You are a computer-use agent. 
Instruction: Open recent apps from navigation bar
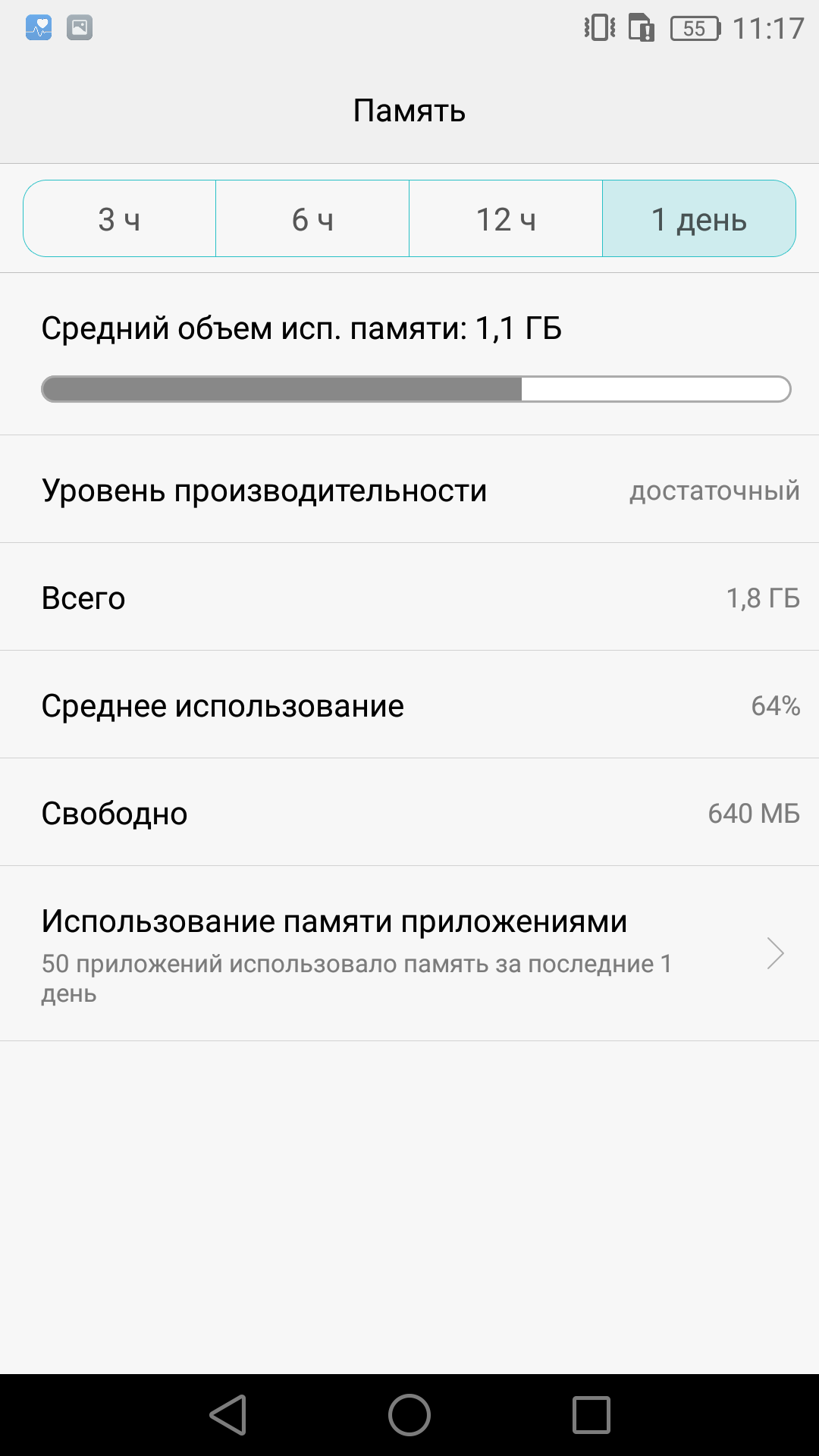pyautogui.click(x=591, y=1415)
